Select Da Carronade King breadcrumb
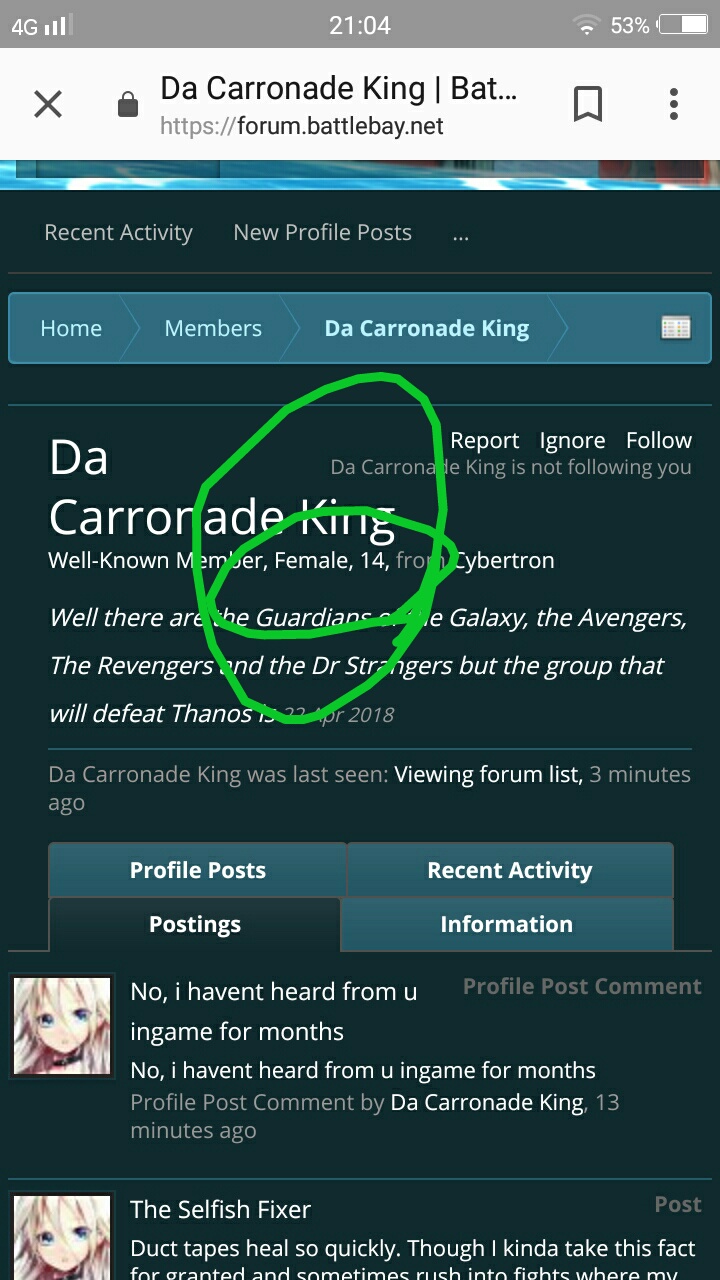720x1280 pixels. point(427,328)
